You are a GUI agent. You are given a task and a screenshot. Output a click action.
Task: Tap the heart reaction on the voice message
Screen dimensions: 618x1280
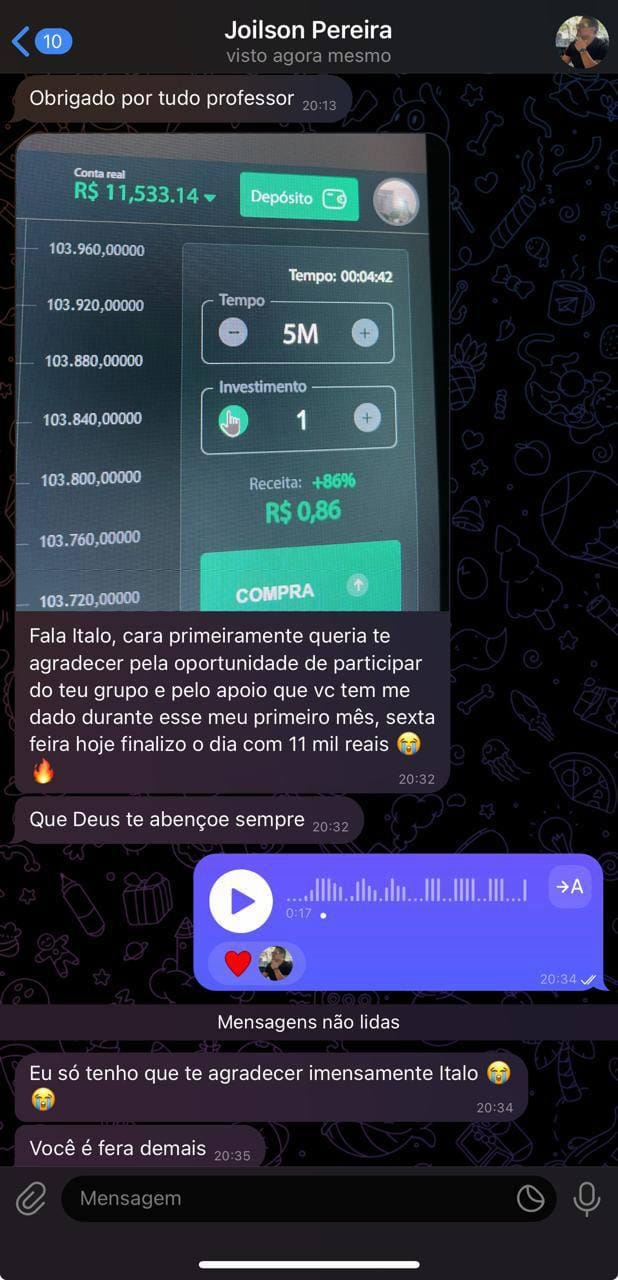[x=237, y=963]
